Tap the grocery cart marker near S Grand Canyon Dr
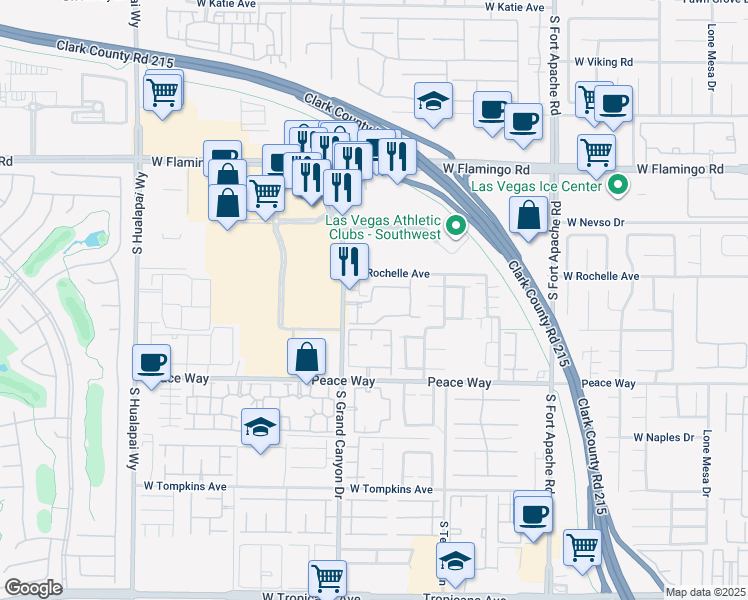This screenshot has height=600, width=748. click(327, 577)
